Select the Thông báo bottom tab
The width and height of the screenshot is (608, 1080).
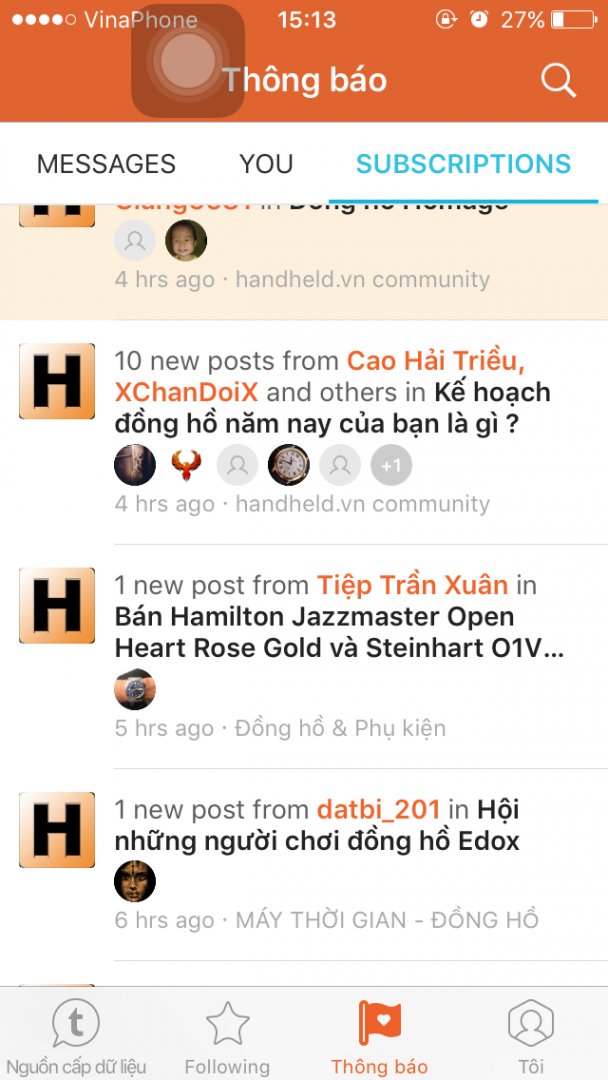[379, 1036]
